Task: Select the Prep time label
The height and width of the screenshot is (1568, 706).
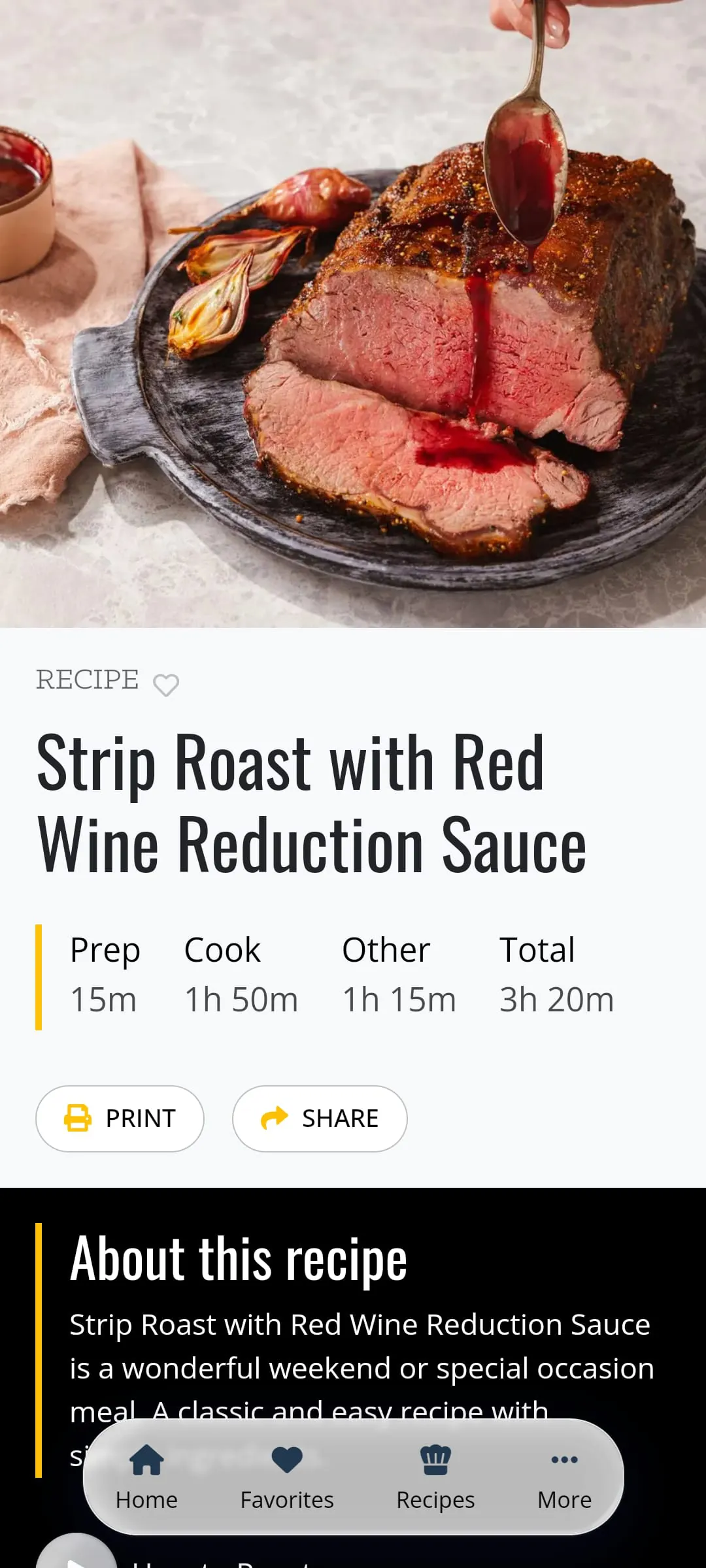Action: [x=105, y=949]
